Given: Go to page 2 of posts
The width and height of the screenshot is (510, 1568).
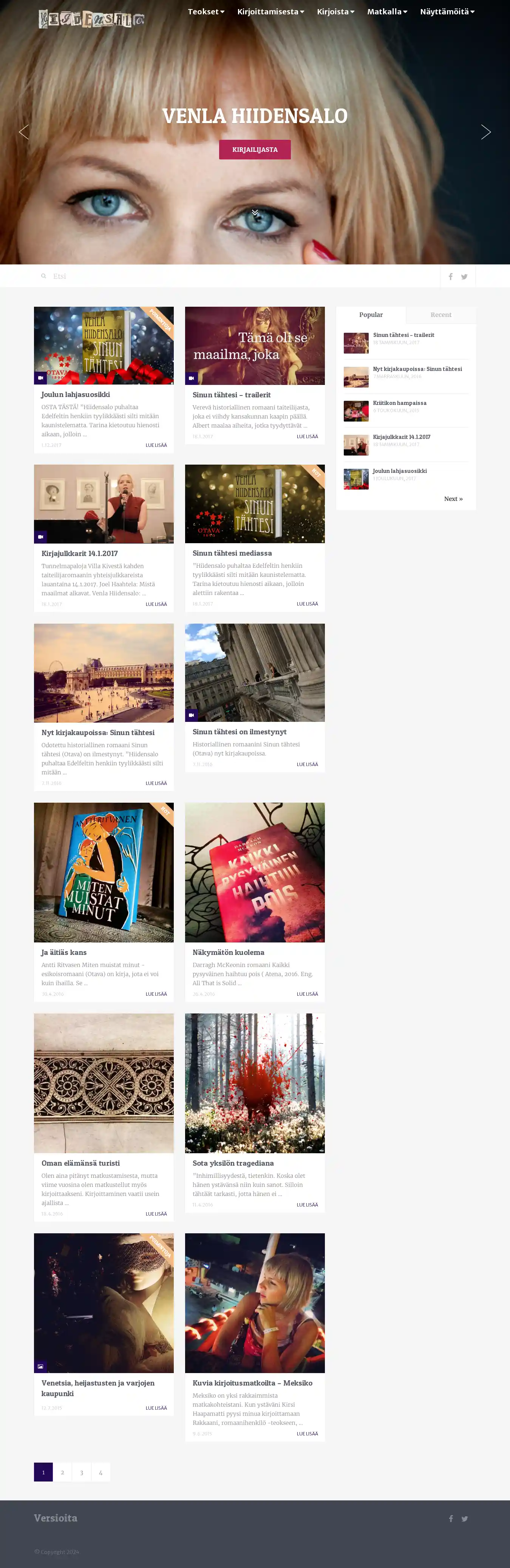Looking at the screenshot, I should pos(62,1472).
